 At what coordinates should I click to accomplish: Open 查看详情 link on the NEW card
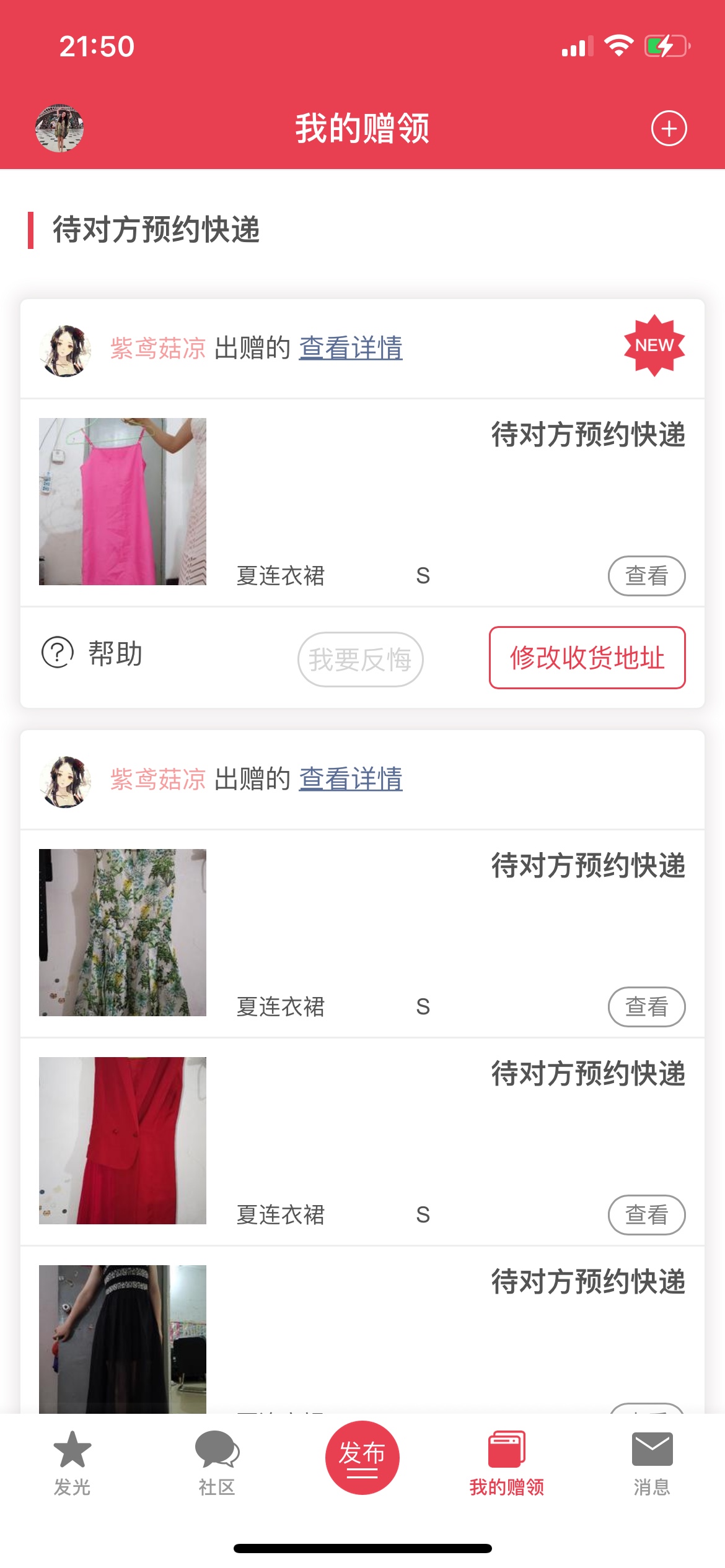click(351, 348)
